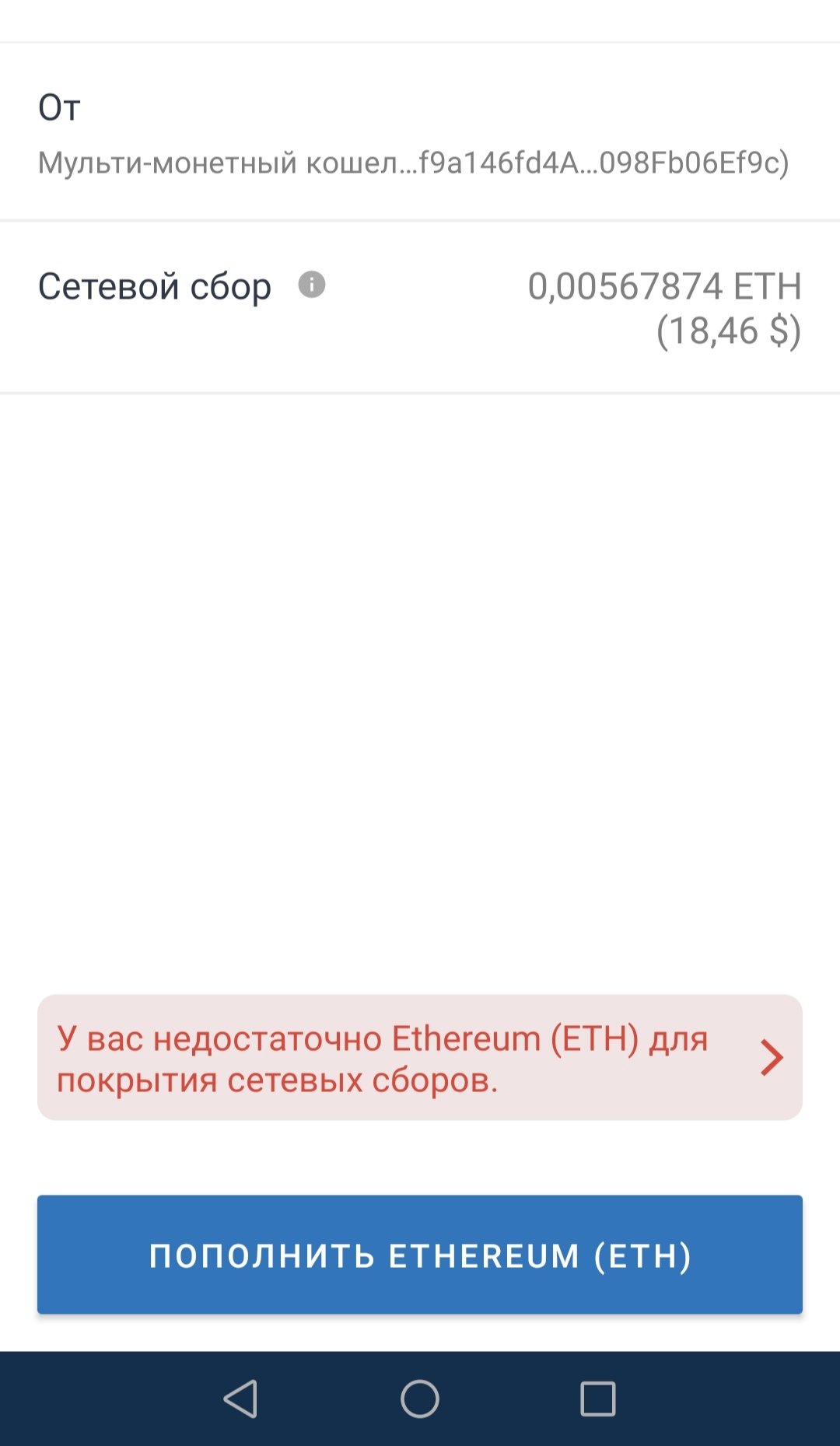Open the insufficient ETH warning banner
840x1446 pixels.
click(x=420, y=1057)
